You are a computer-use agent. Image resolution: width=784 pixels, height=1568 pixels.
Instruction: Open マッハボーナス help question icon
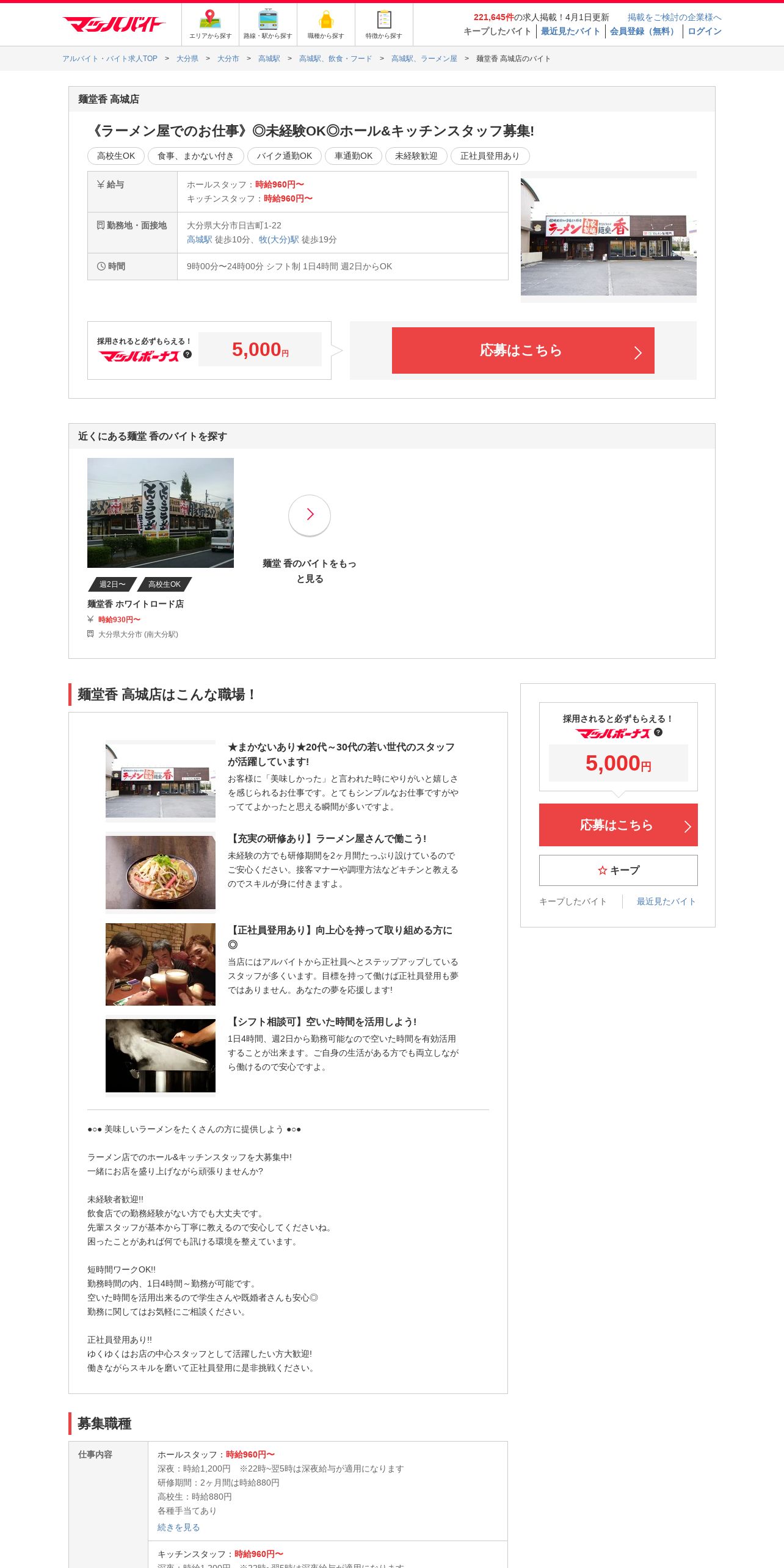(x=187, y=354)
